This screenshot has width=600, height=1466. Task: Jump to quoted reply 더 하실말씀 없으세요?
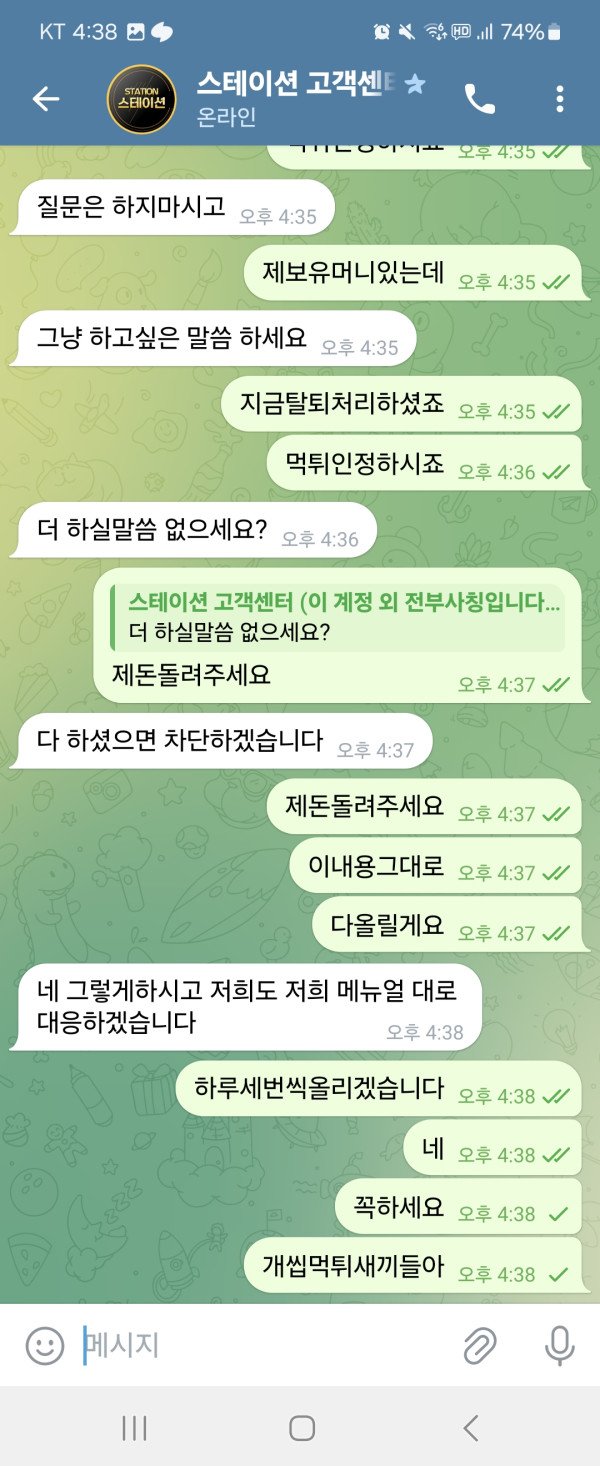tap(336, 617)
